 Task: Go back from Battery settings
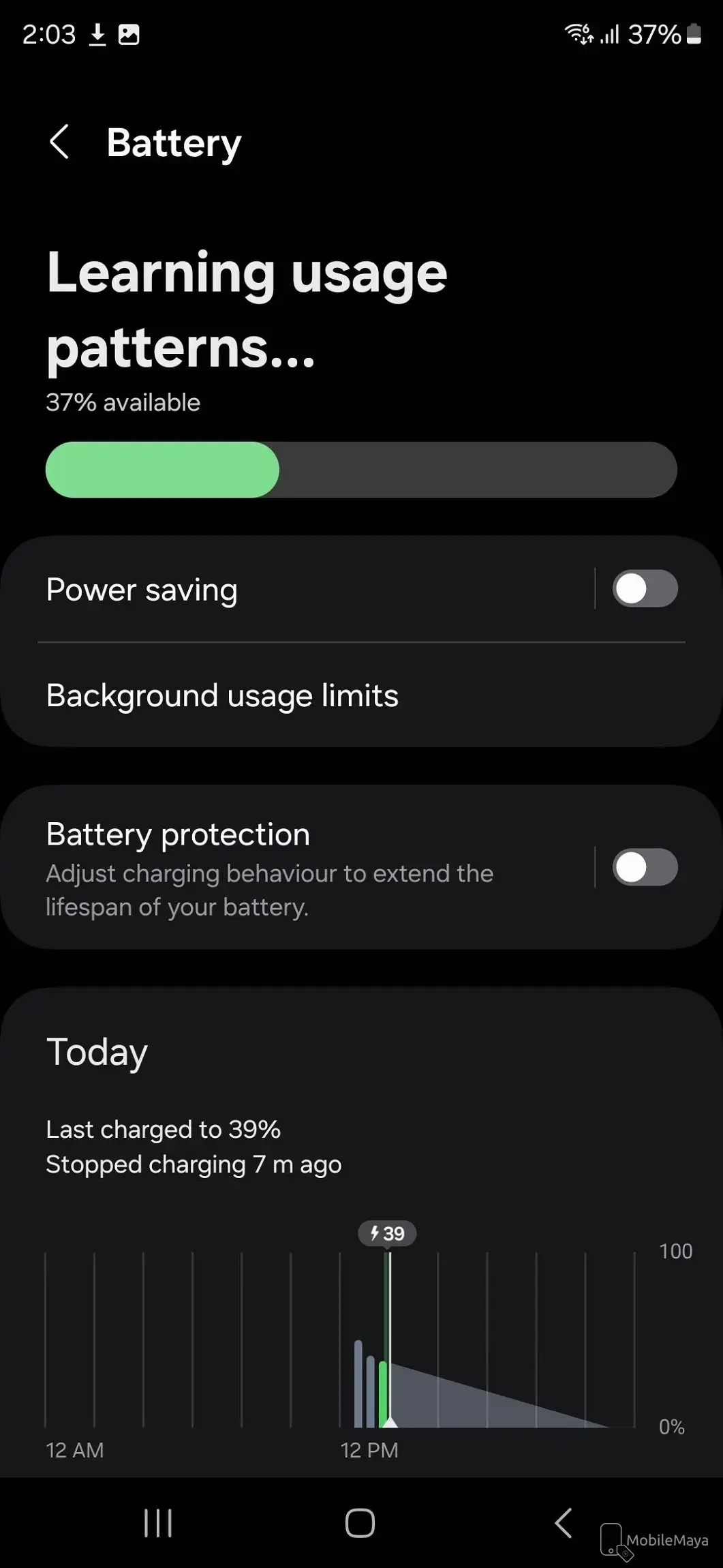click(x=60, y=142)
